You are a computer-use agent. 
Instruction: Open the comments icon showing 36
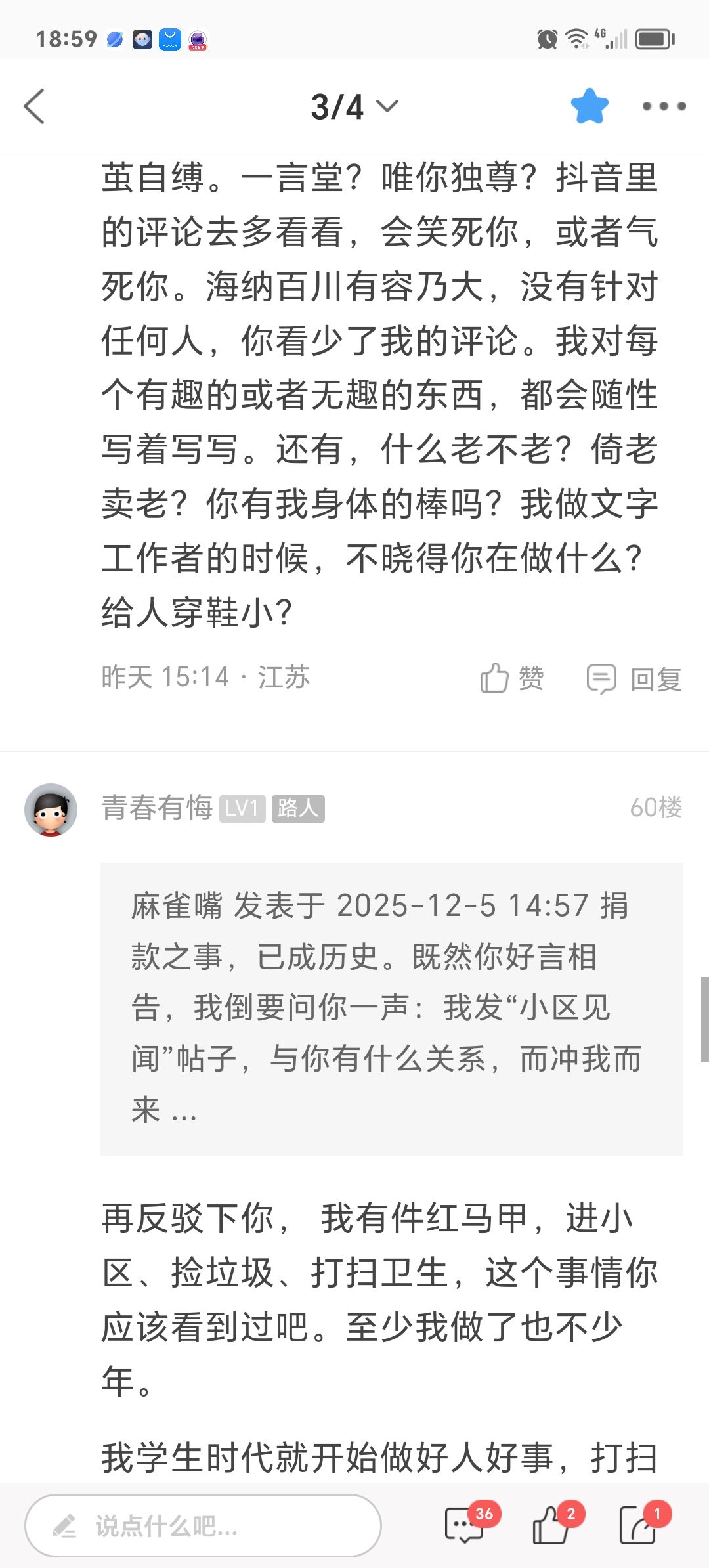(465, 1525)
